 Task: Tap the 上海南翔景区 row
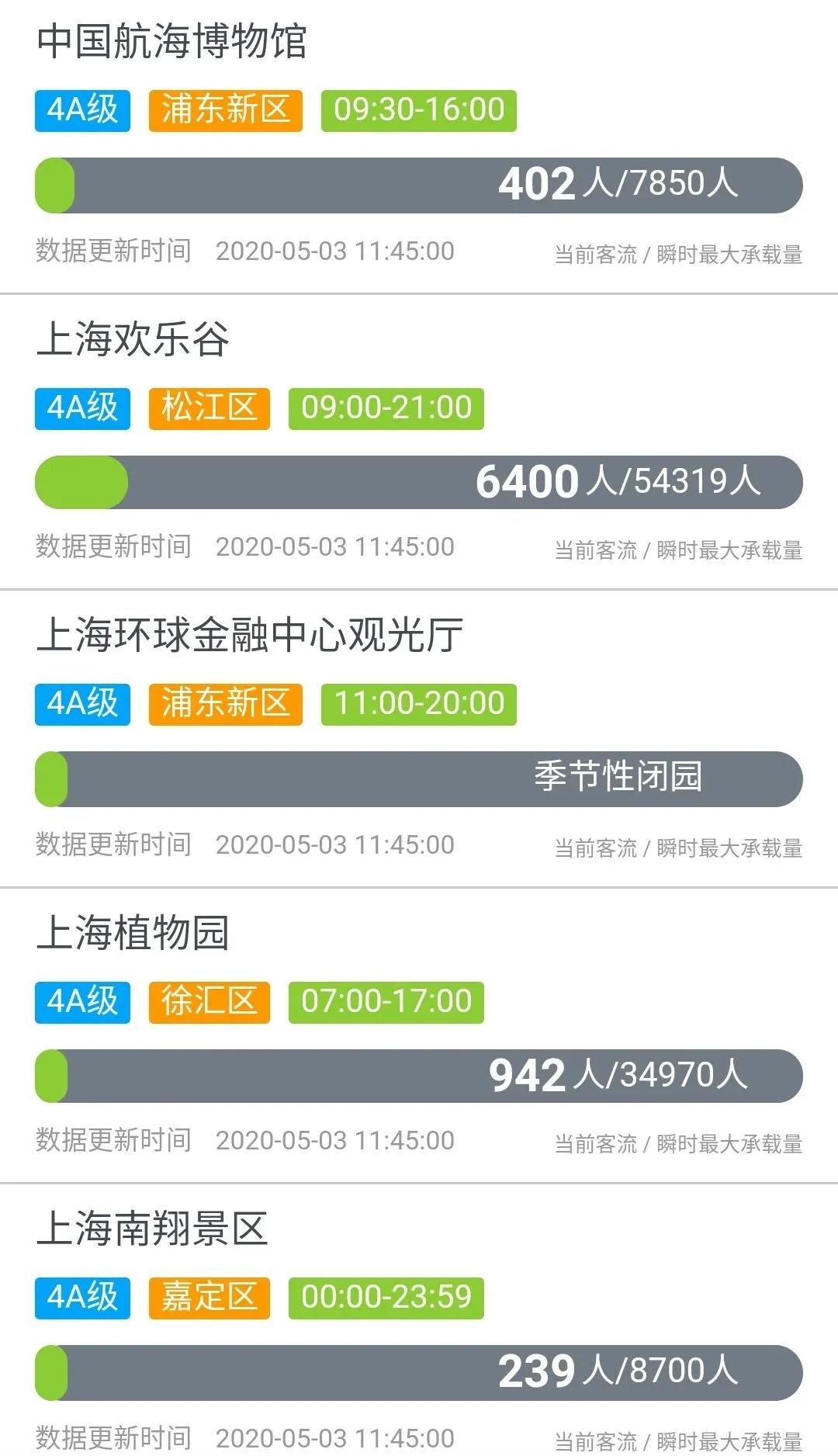(419, 1320)
